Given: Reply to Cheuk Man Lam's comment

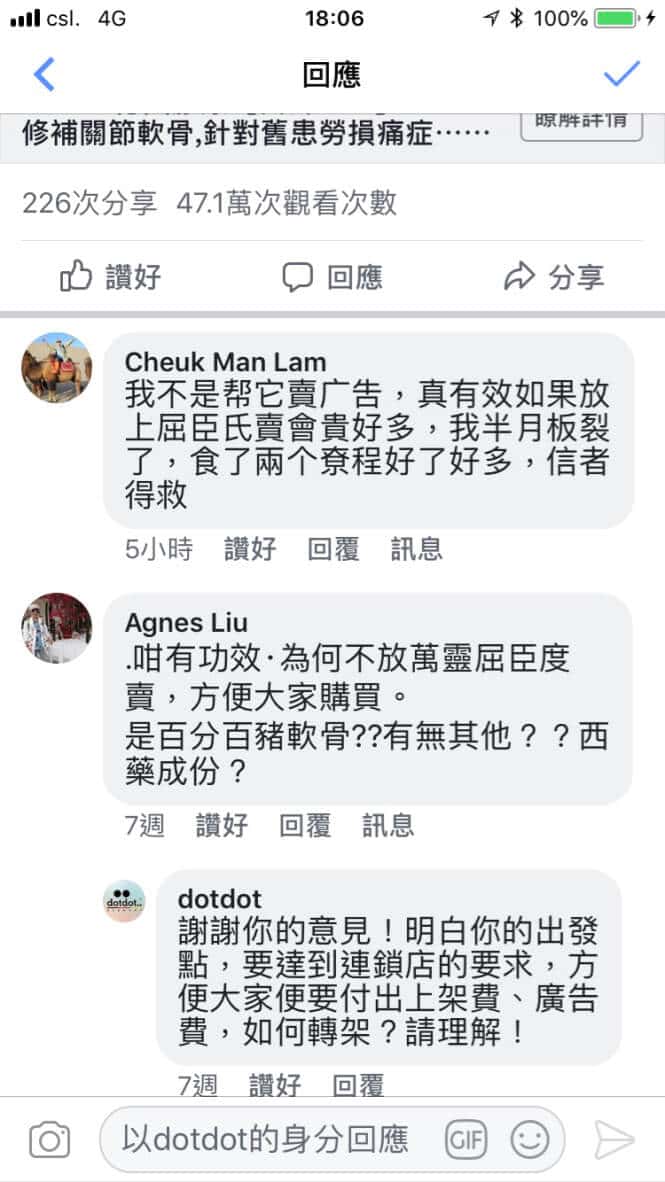Looking at the screenshot, I should coord(333,548).
